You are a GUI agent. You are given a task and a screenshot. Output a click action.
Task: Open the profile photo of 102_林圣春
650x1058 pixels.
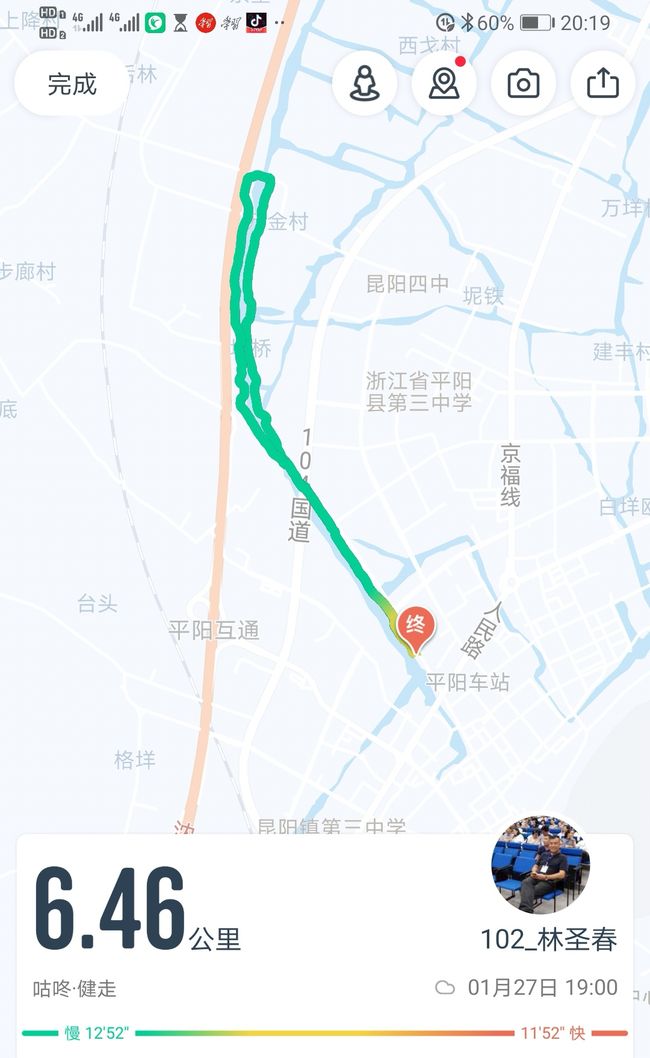pyautogui.click(x=541, y=864)
